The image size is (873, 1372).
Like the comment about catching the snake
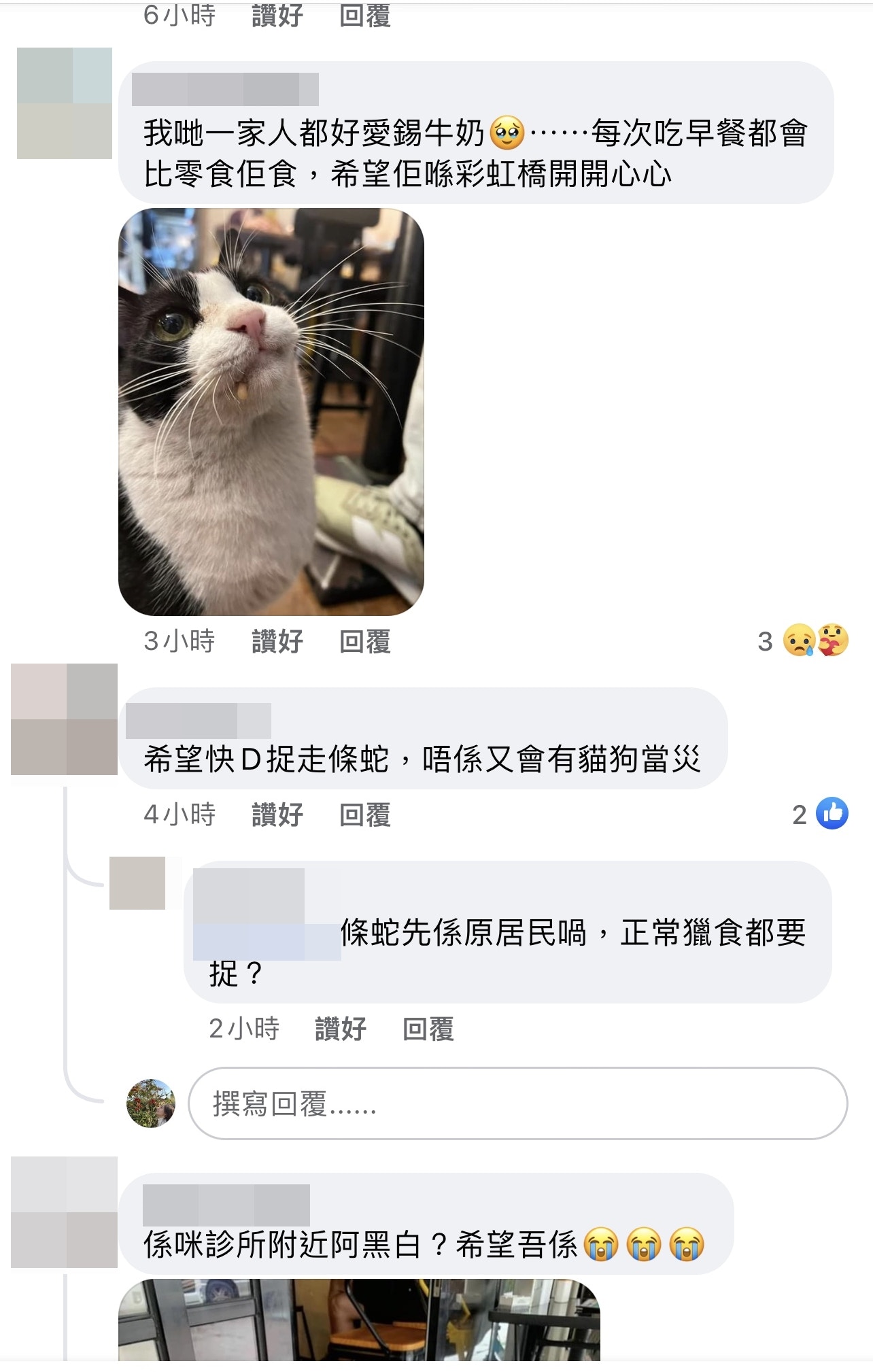tap(277, 814)
